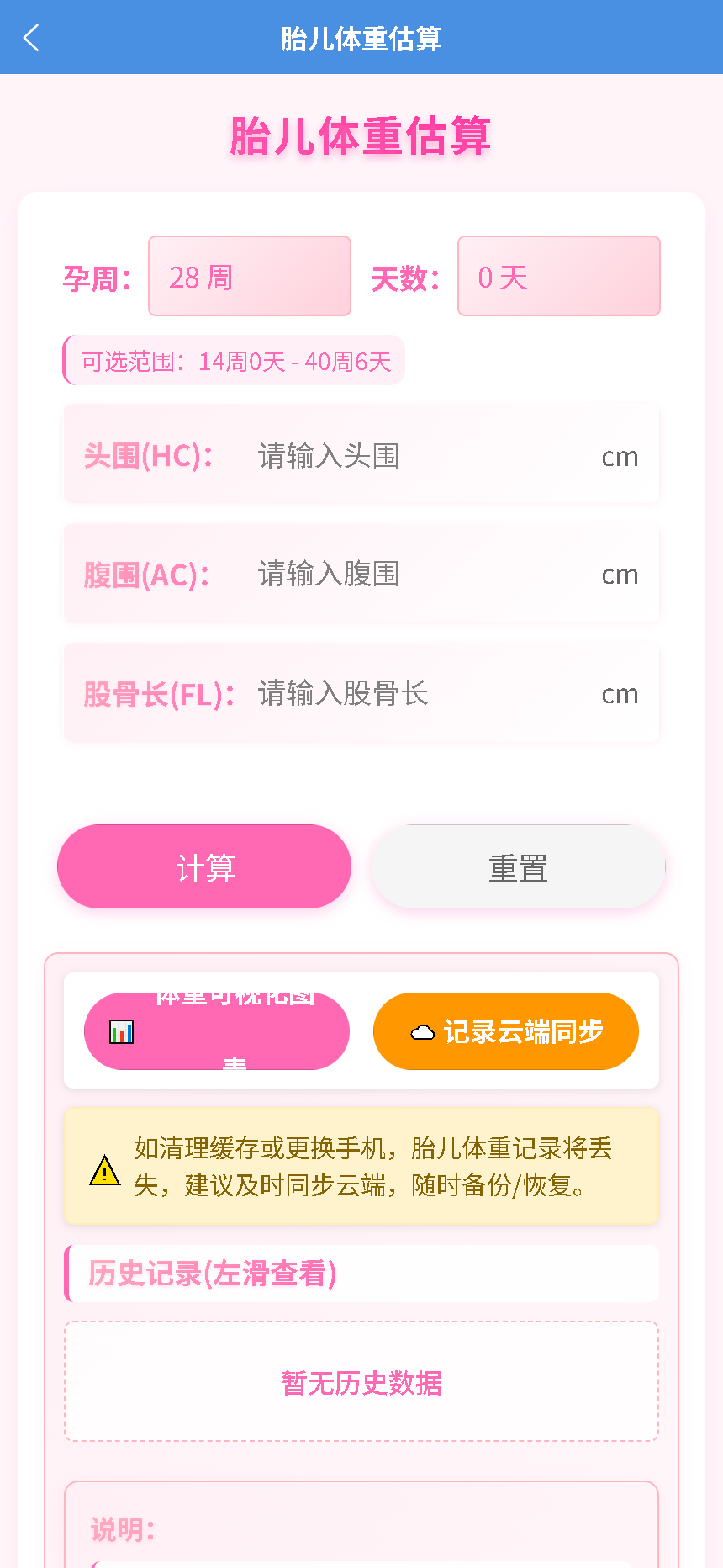Select the 胎儿体重估算 title bar text

click(x=361, y=37)
